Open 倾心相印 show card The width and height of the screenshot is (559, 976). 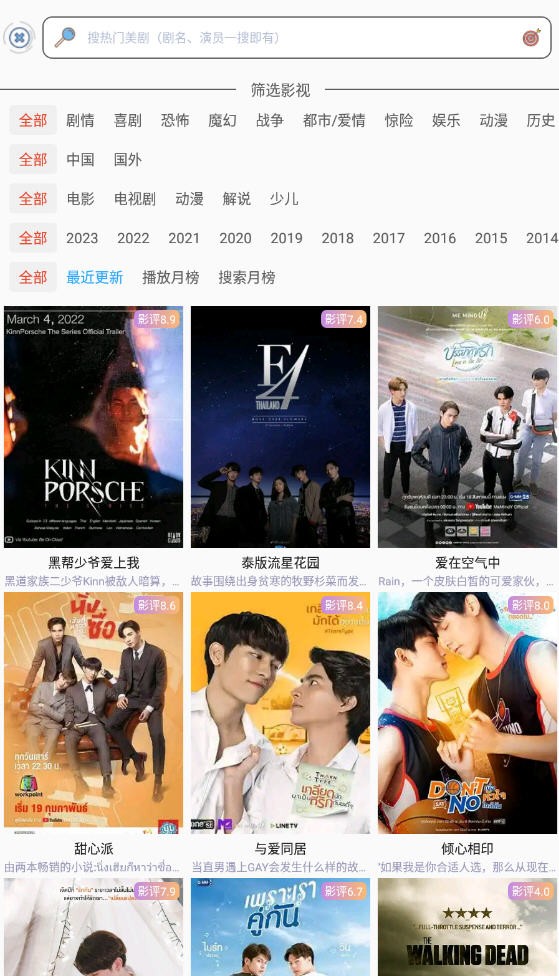pyautogui.click(x=467, y=733)
